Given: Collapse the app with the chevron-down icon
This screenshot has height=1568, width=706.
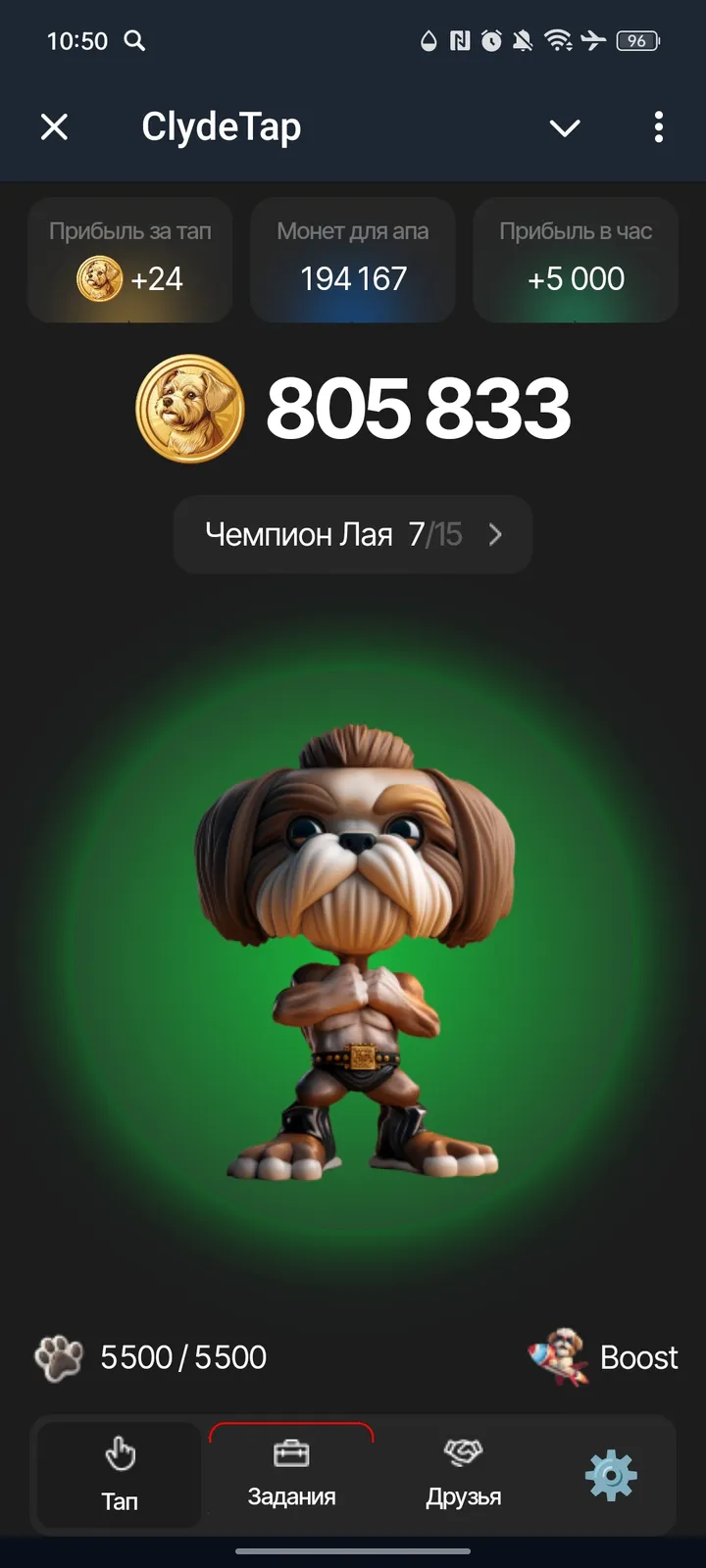Looking at the screenshot, I should coord(565,128).
